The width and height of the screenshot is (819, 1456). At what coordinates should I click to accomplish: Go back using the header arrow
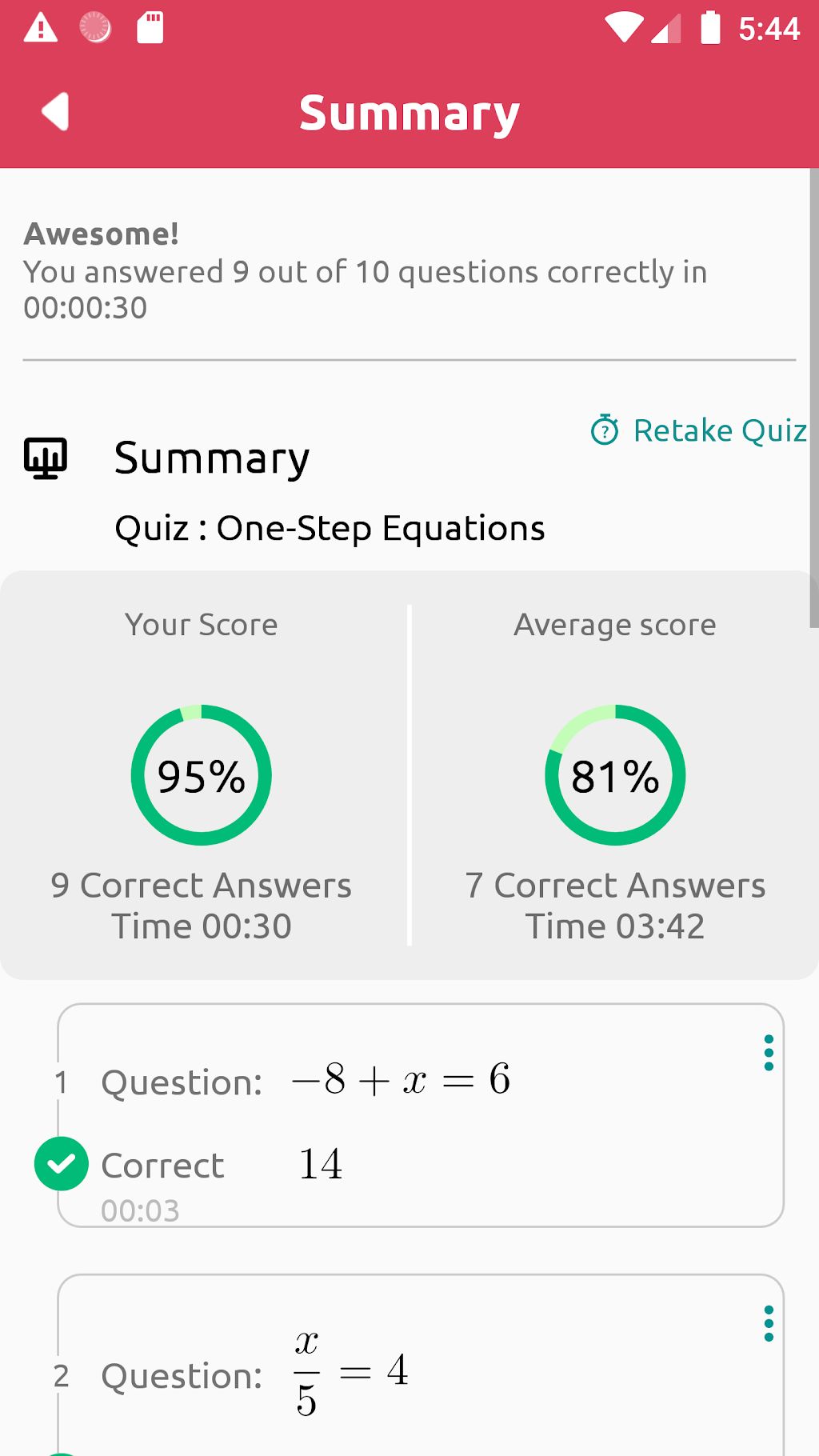tap(55, 111)
